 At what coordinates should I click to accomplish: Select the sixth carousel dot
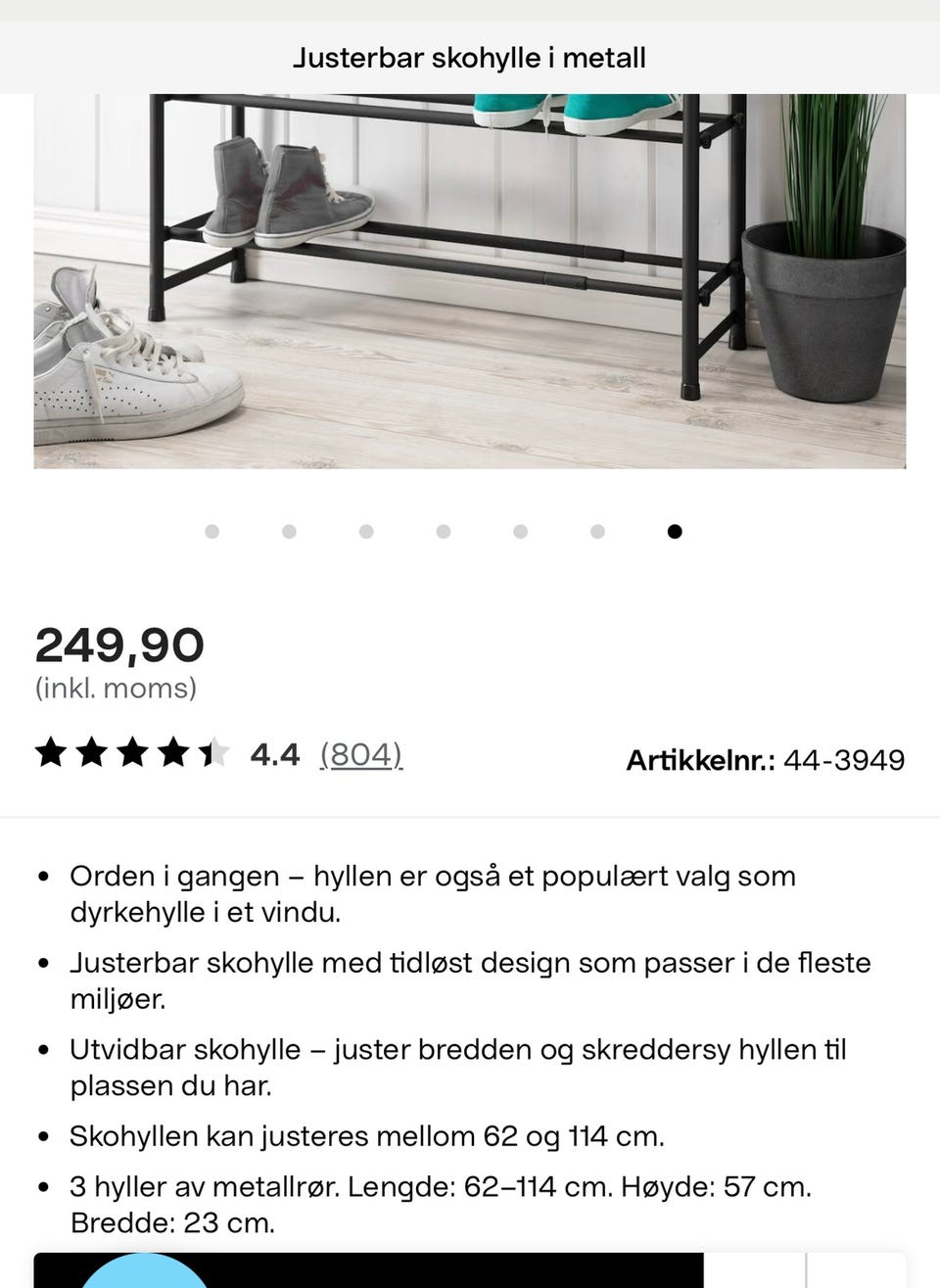click(x=597, y=532)
